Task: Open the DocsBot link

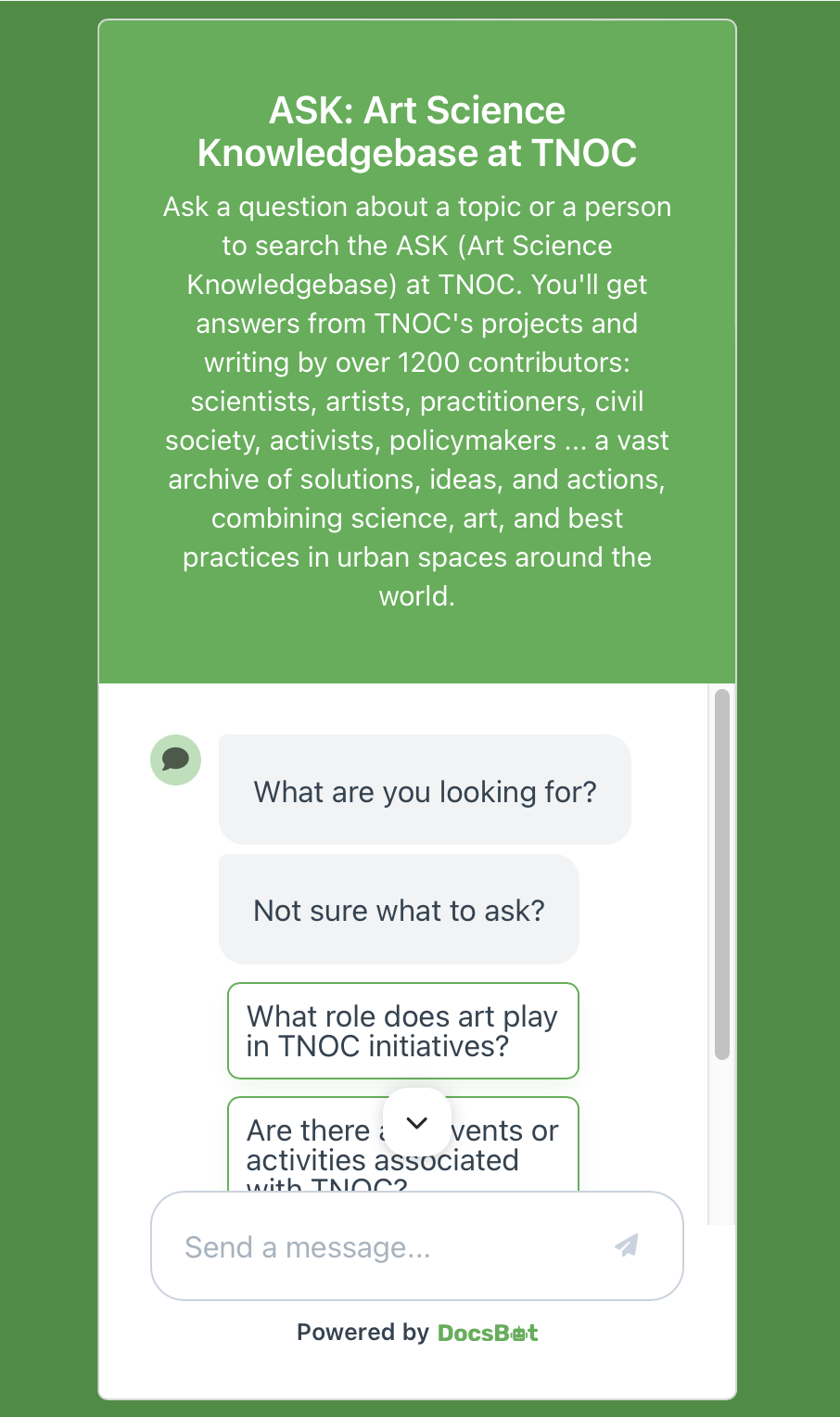Action: [x=487, y=1333]
